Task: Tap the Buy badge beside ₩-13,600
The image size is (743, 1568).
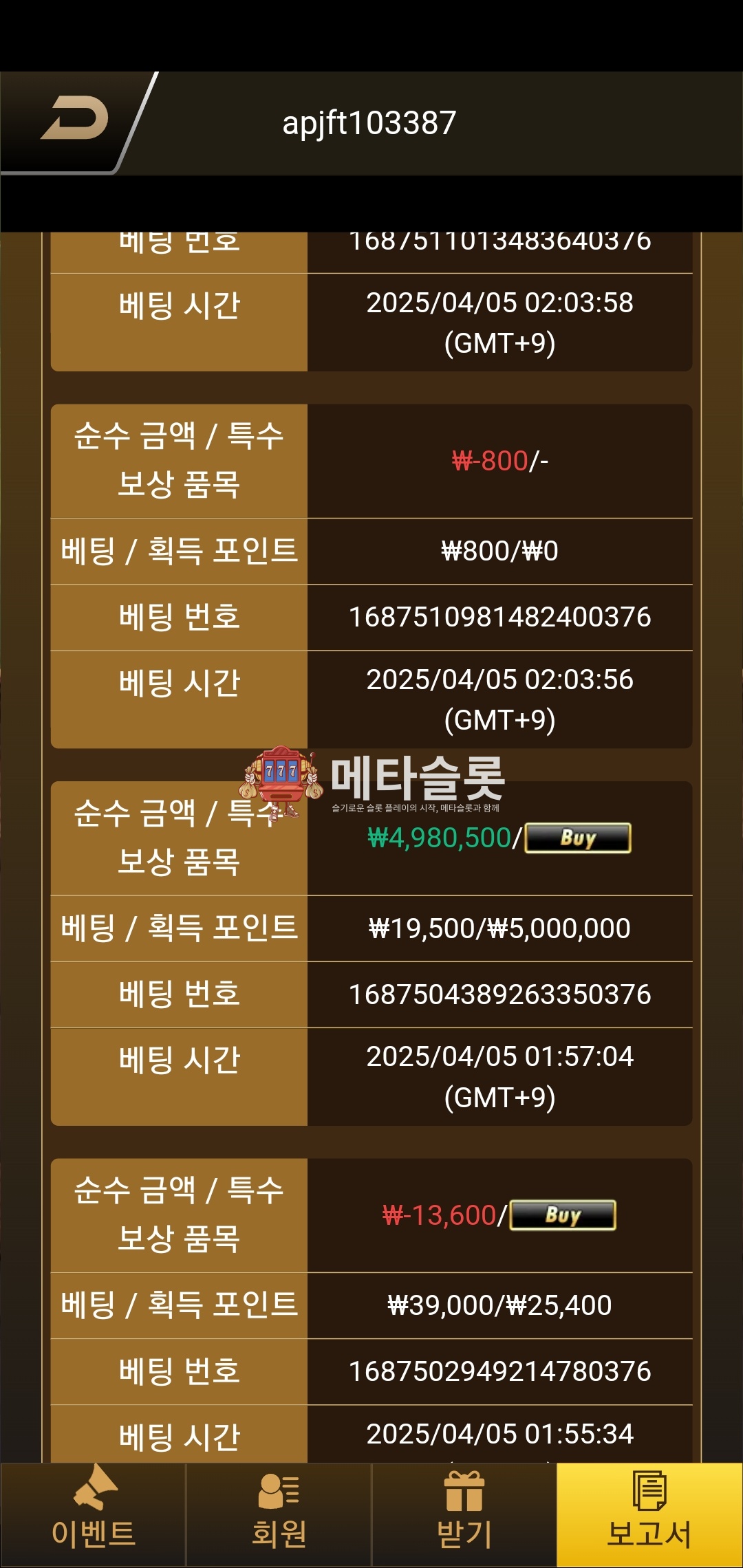Action: [563, 1215]
